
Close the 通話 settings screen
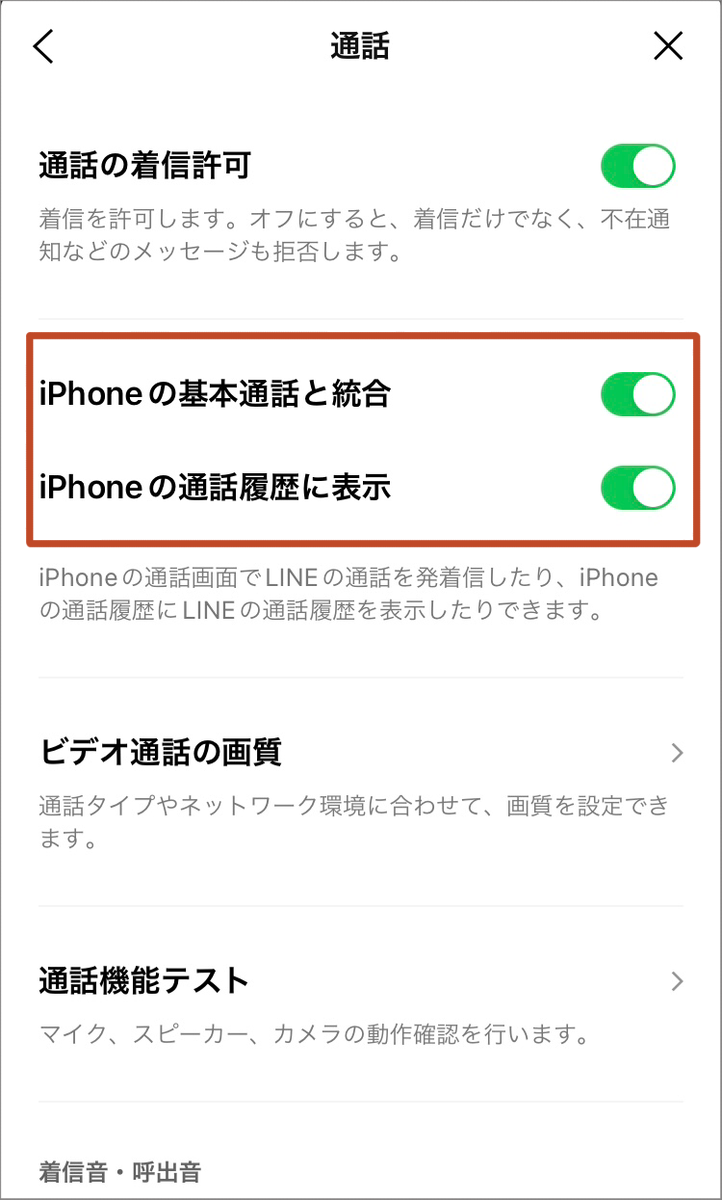(668, 46)
